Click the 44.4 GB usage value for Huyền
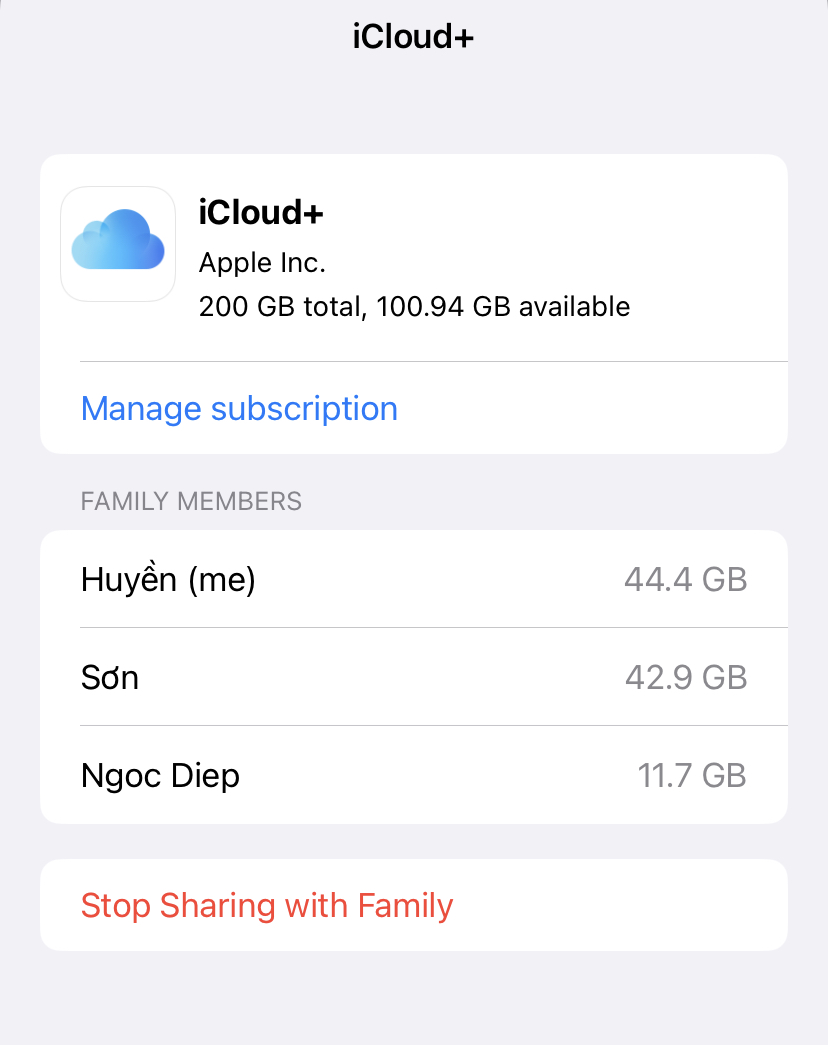The height and width of the screenshot is (1045, 828). (685, 579)
